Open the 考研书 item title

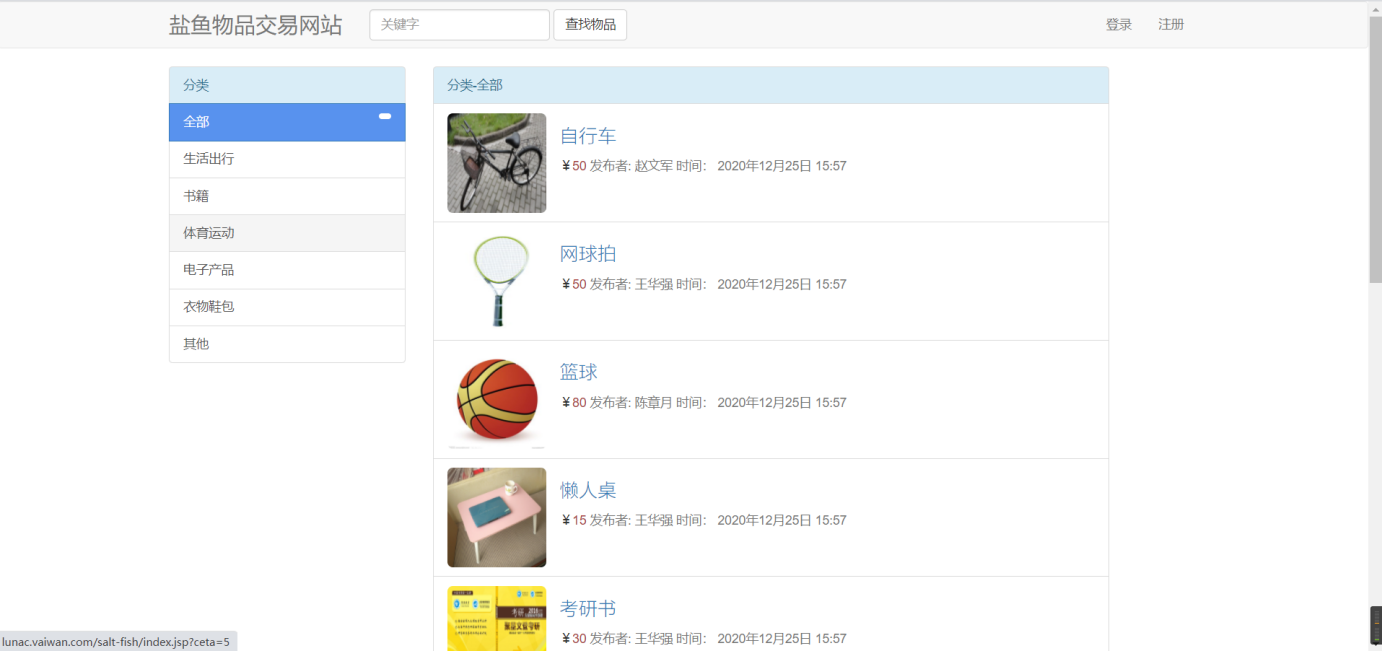coord(588,608)
